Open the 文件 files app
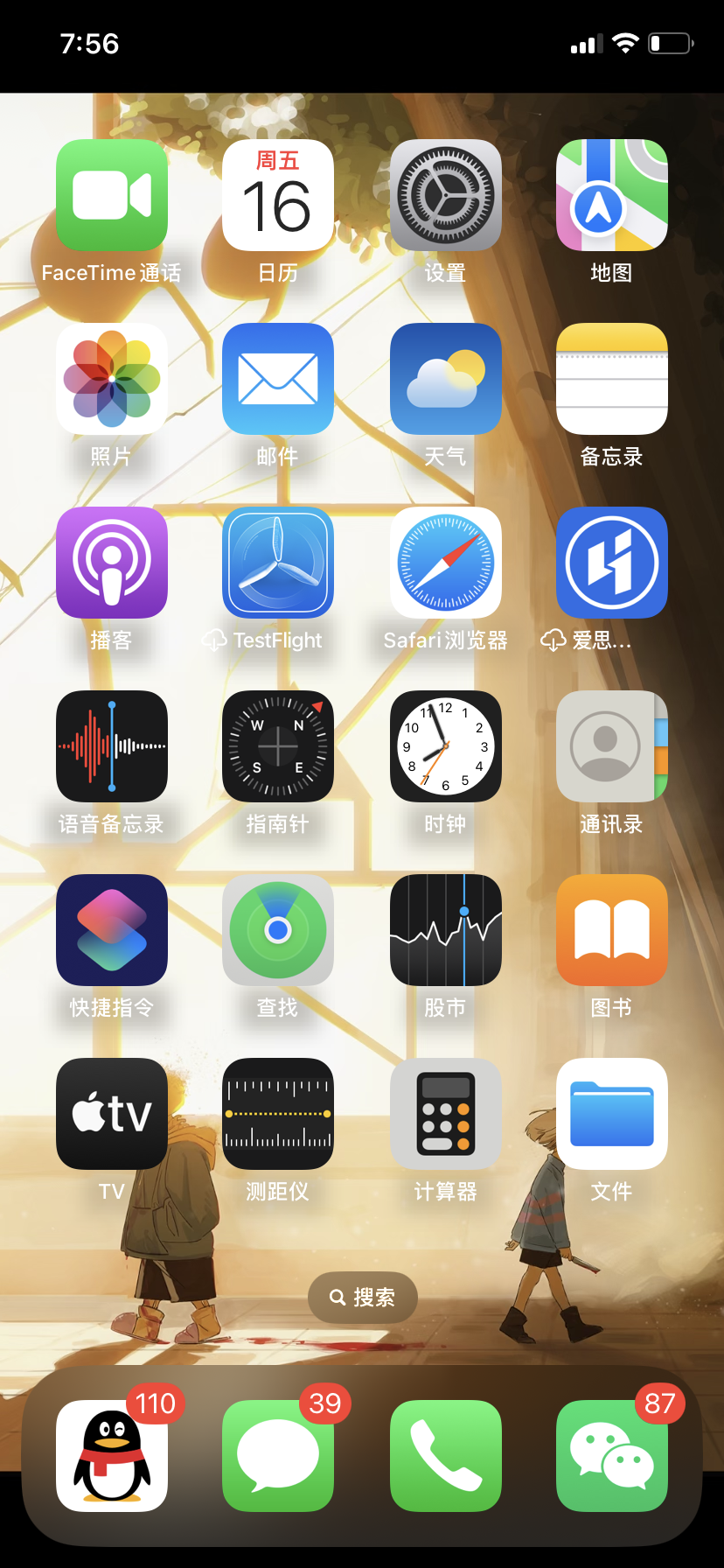The image size is (724, 1568). point(611,1114)
